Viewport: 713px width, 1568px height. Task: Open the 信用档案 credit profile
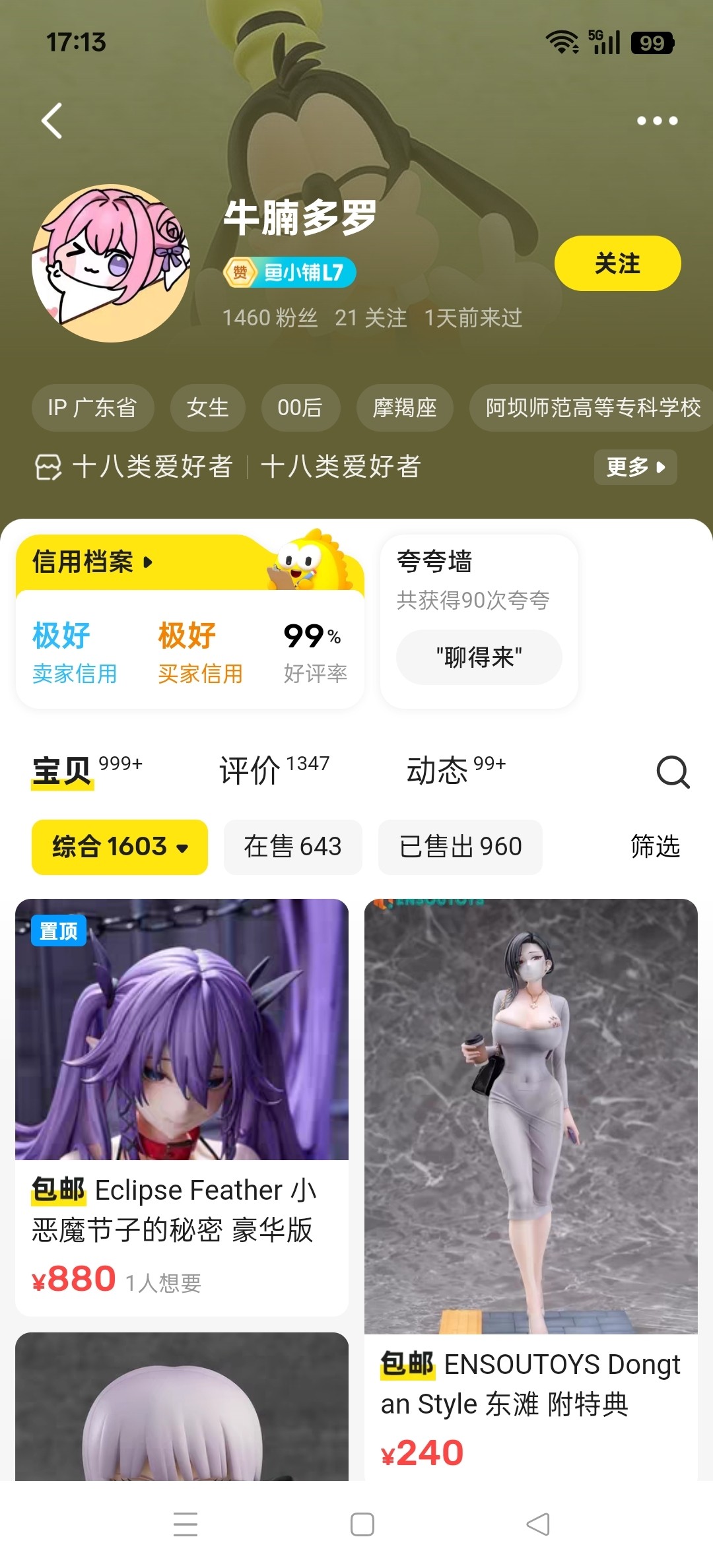tap(92, 562)
